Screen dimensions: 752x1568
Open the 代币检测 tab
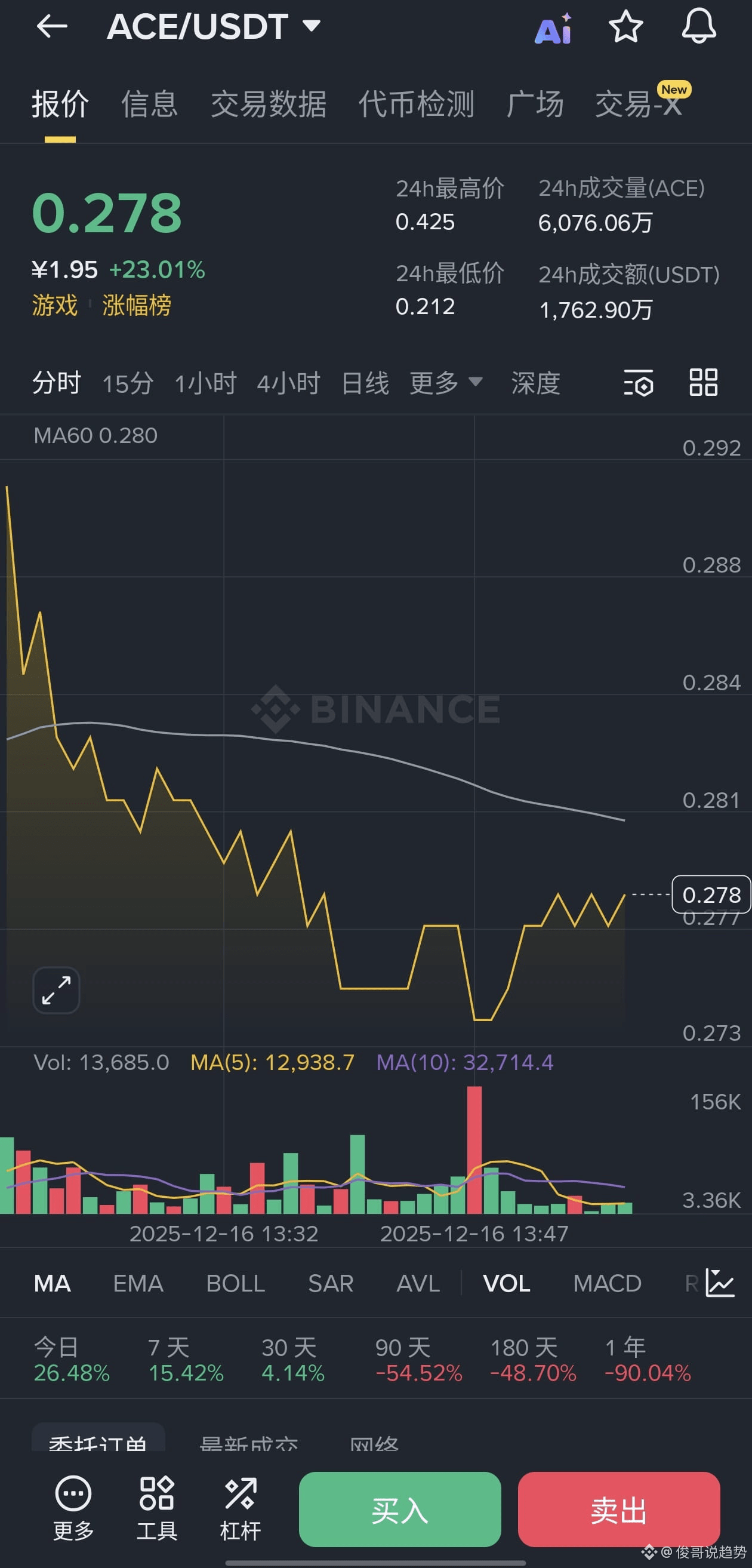click(x=416, y=104)
